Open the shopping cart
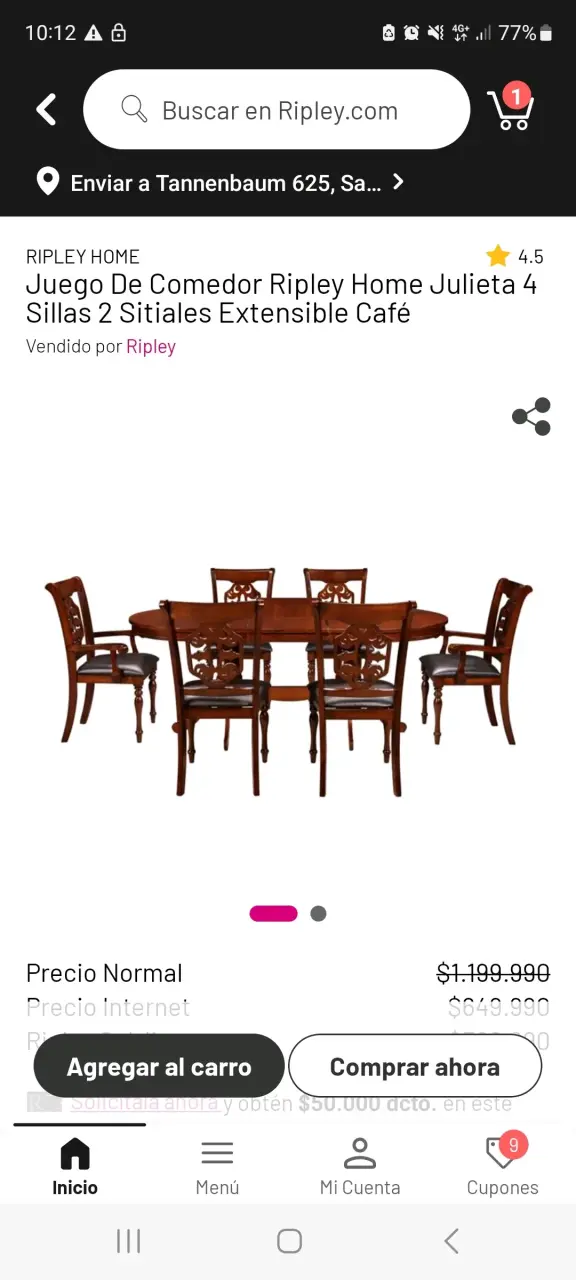This screenshot has height=1280, width=576. (x=511, y=108)
